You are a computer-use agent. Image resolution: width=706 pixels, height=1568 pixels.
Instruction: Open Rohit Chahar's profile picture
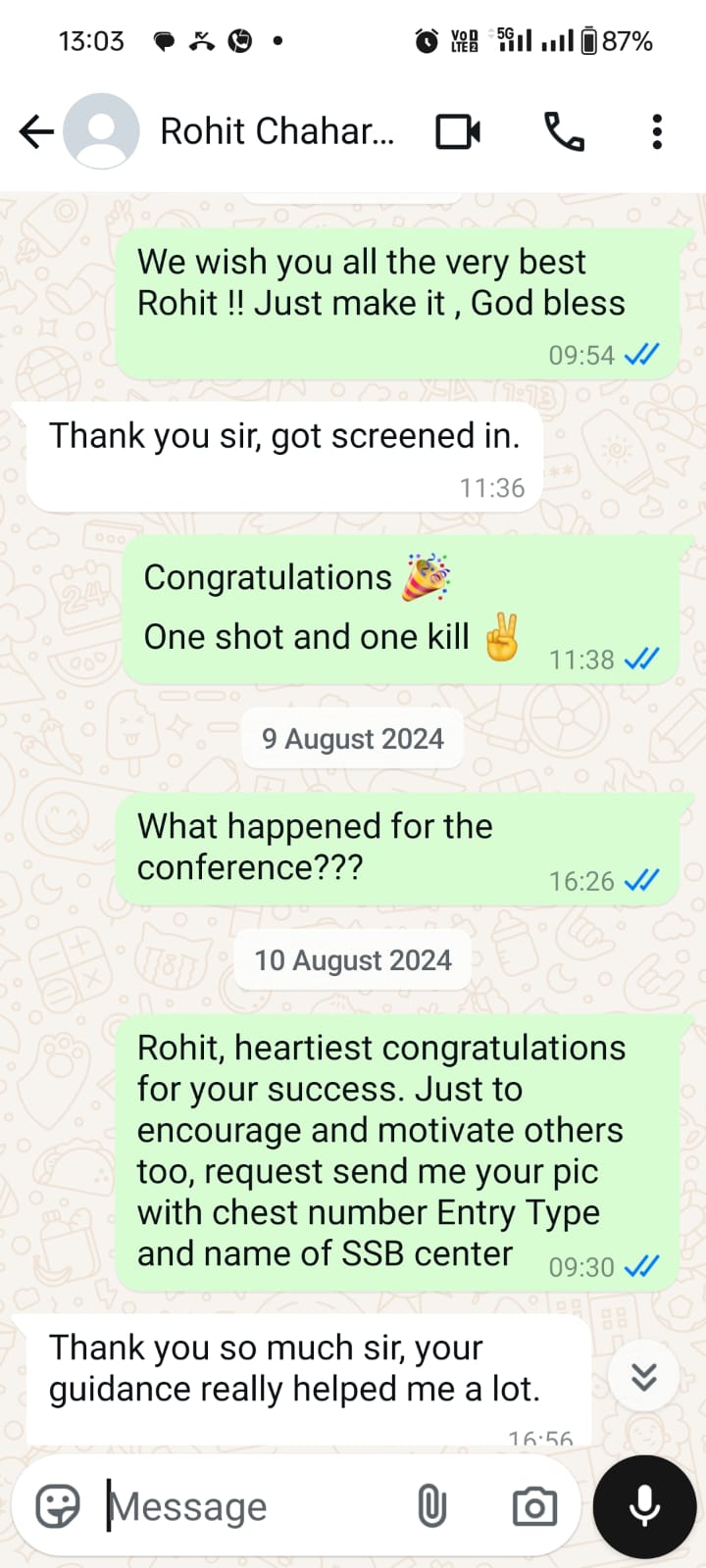coord(101,131)
